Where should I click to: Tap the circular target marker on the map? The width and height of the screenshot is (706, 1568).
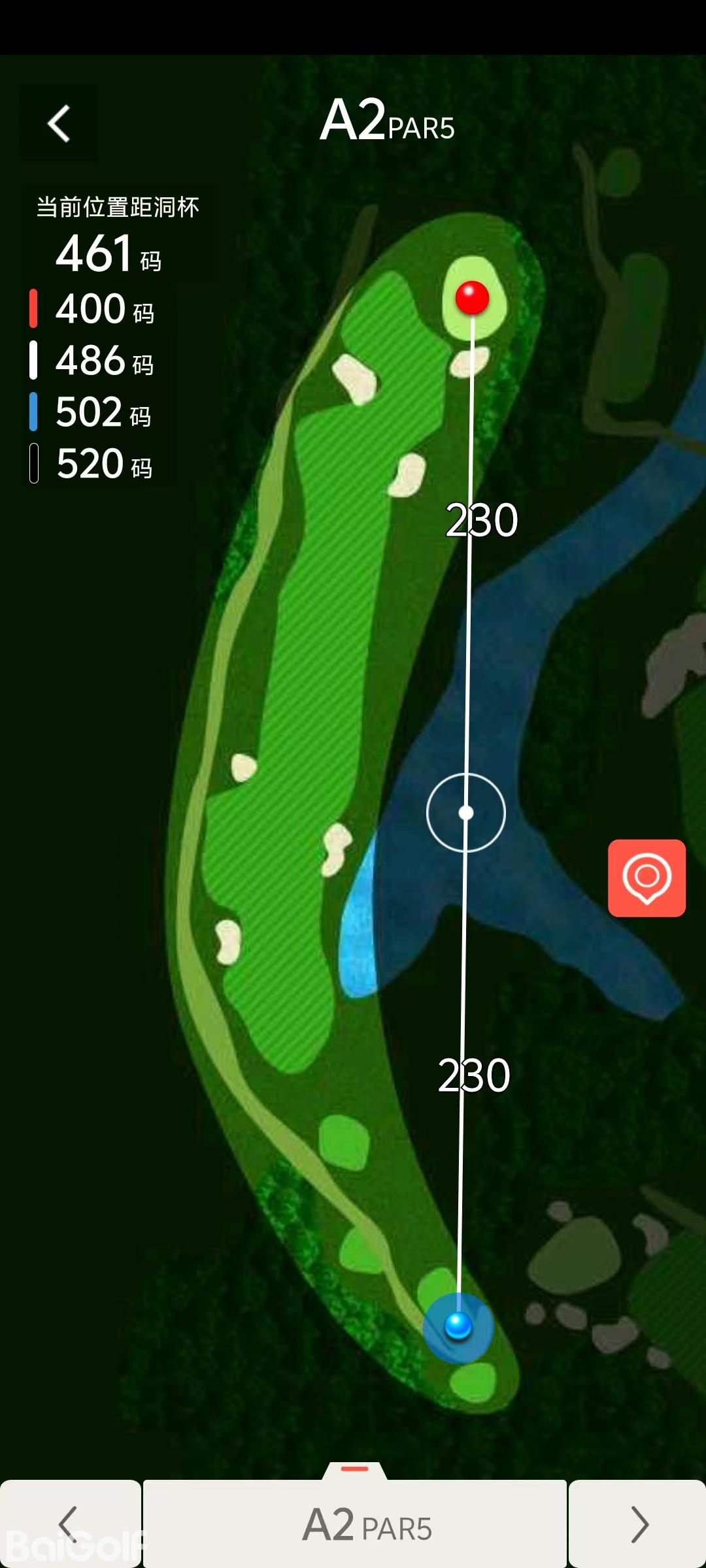(466, 813)
